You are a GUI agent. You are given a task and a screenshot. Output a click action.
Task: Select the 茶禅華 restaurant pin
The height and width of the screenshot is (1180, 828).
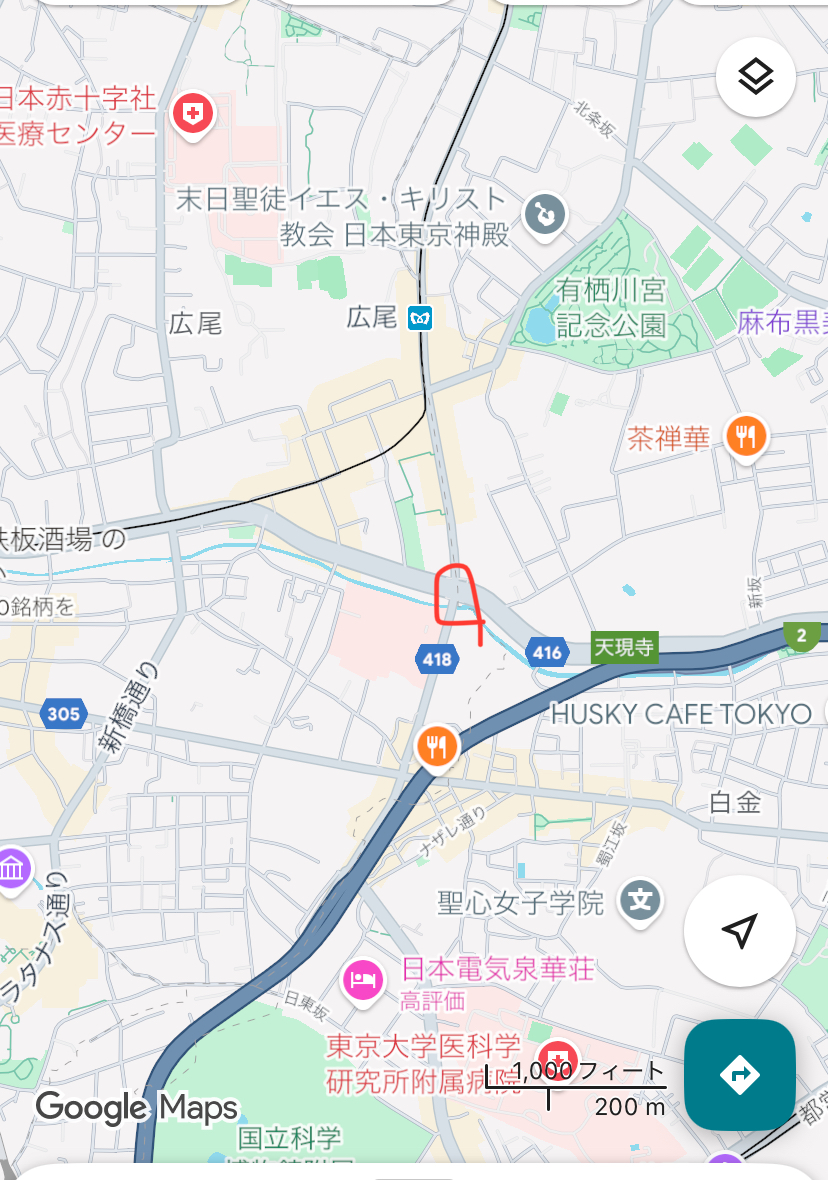(x=745, y=436)
